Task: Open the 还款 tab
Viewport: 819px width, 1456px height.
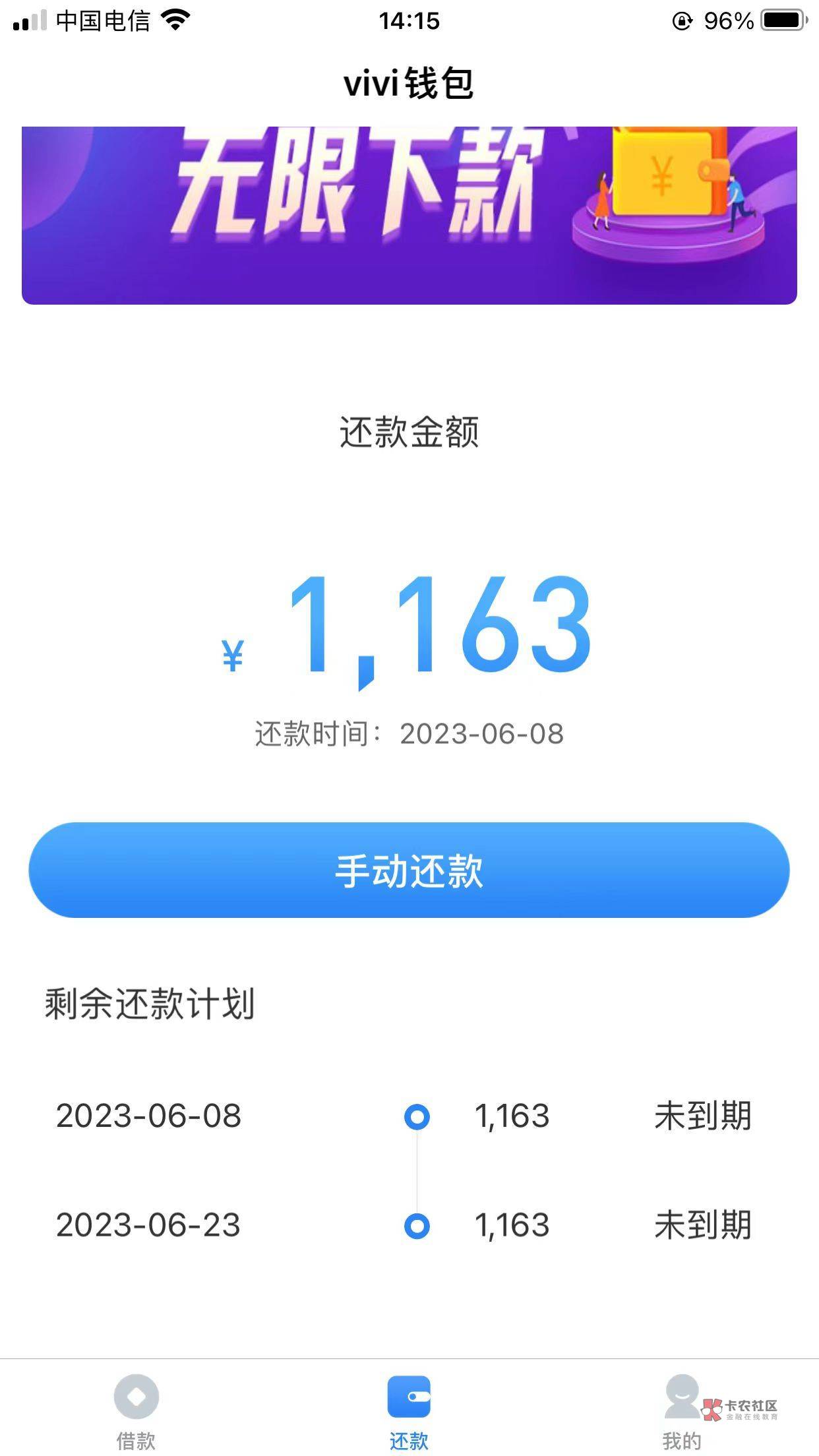Action: (x=409, y=1410)
